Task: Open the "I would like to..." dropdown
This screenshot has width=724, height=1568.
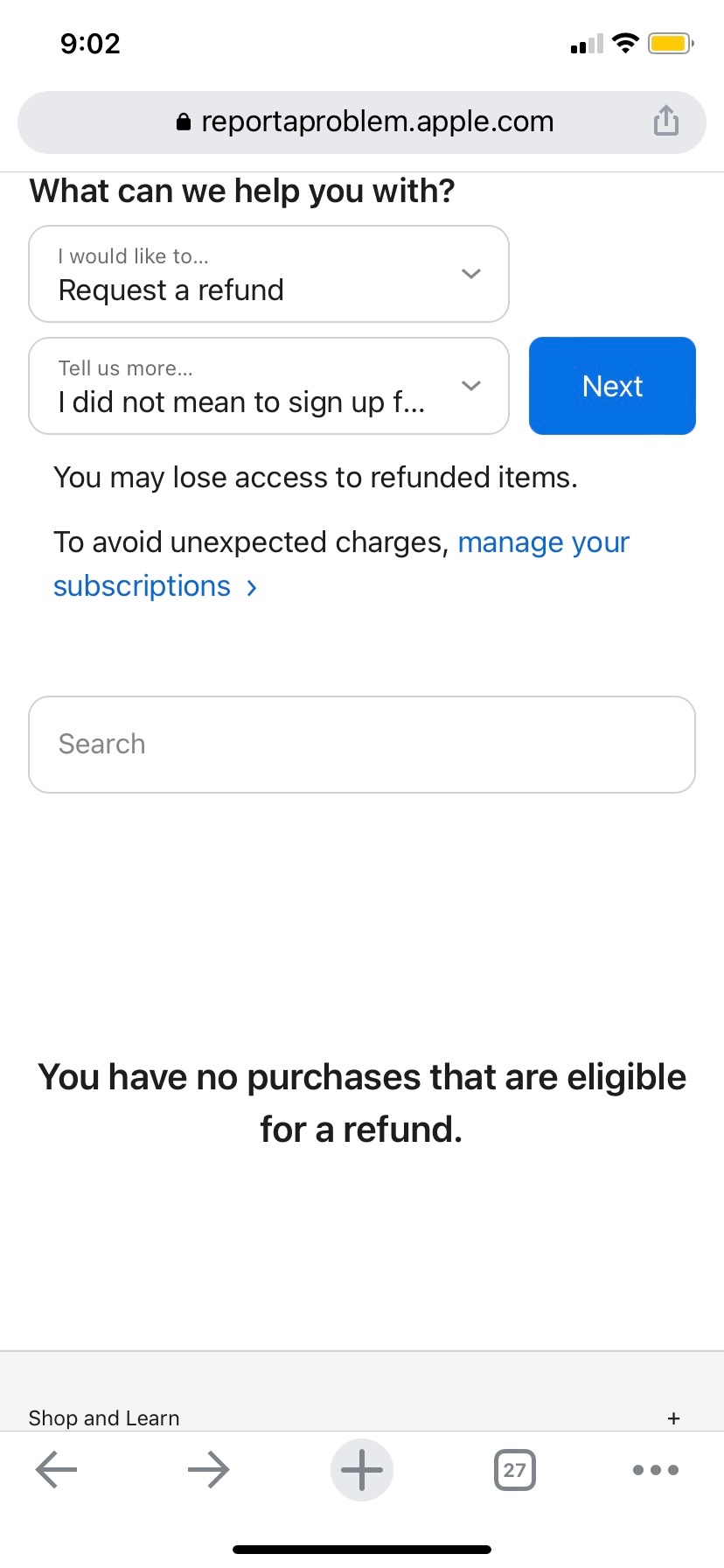Action: click(268, 274)
